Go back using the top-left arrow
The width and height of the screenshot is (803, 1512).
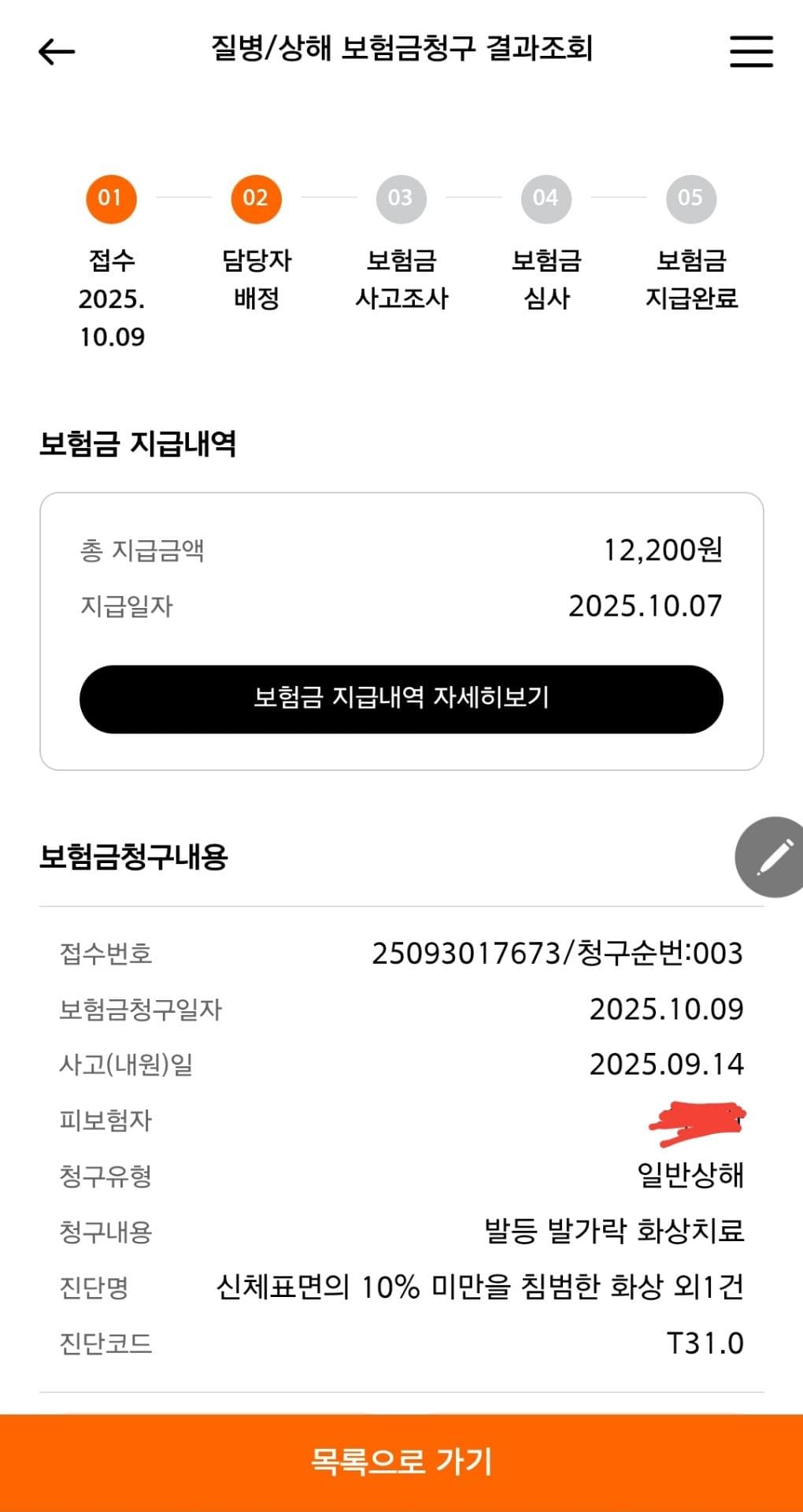(57, 52)
